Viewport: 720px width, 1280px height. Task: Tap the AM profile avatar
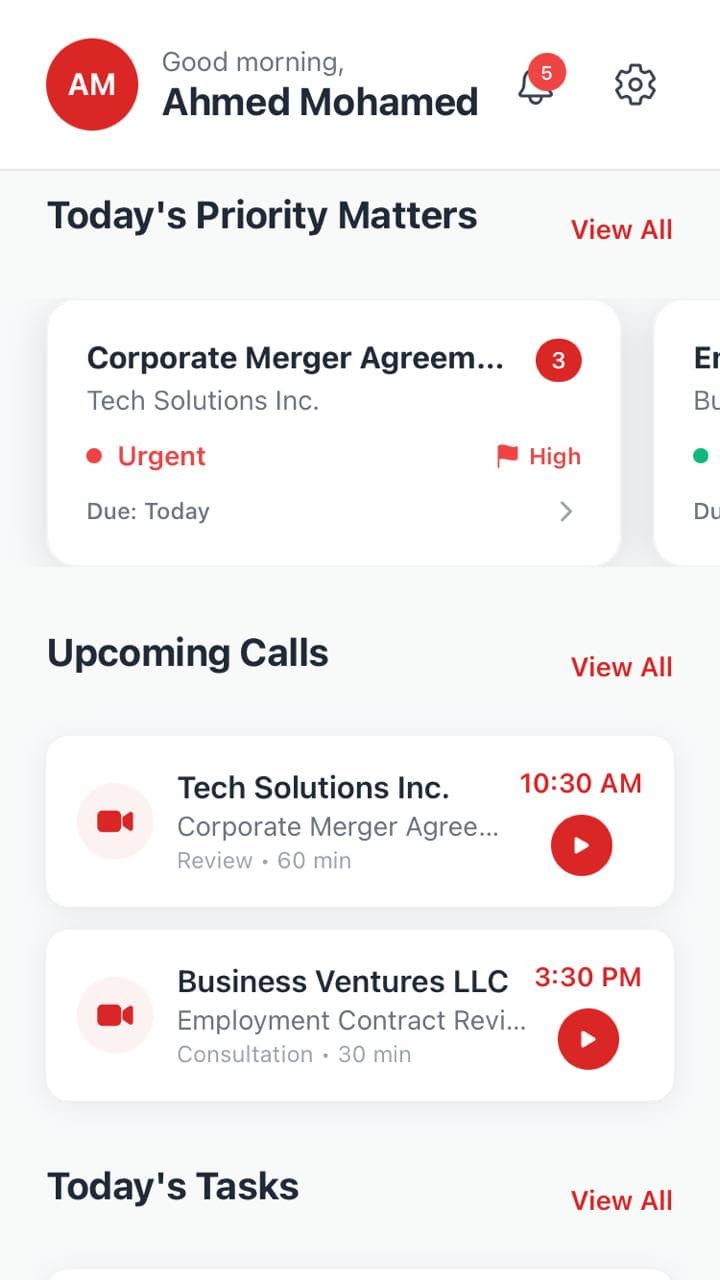[x=92, y=85]
